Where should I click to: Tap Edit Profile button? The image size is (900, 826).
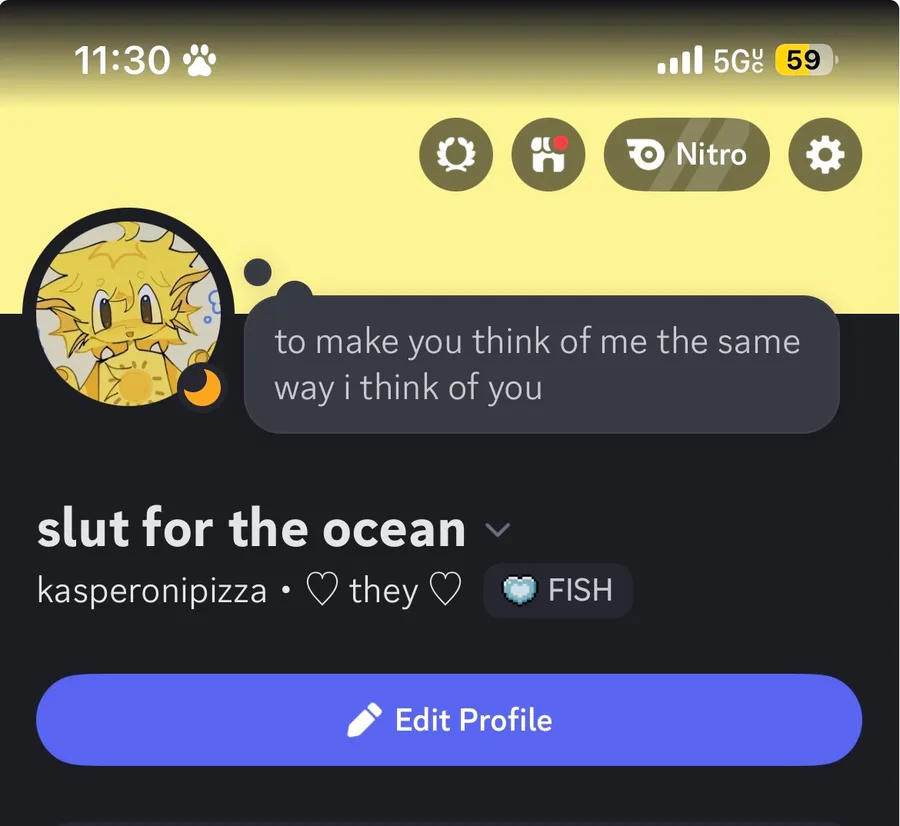click(449, 720)
